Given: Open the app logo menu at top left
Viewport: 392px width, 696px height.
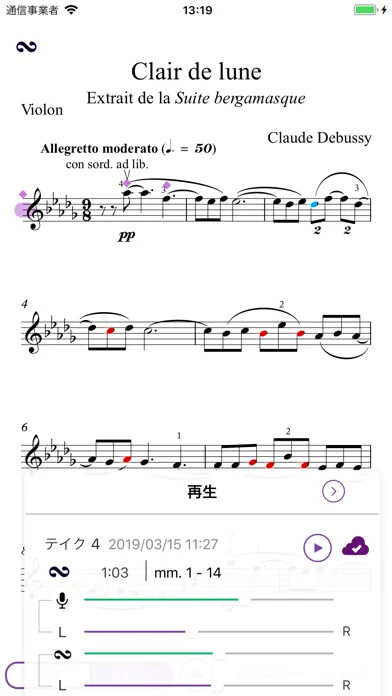Looking at the screenshot, I should pyautogui.click(x=27, y=47).
